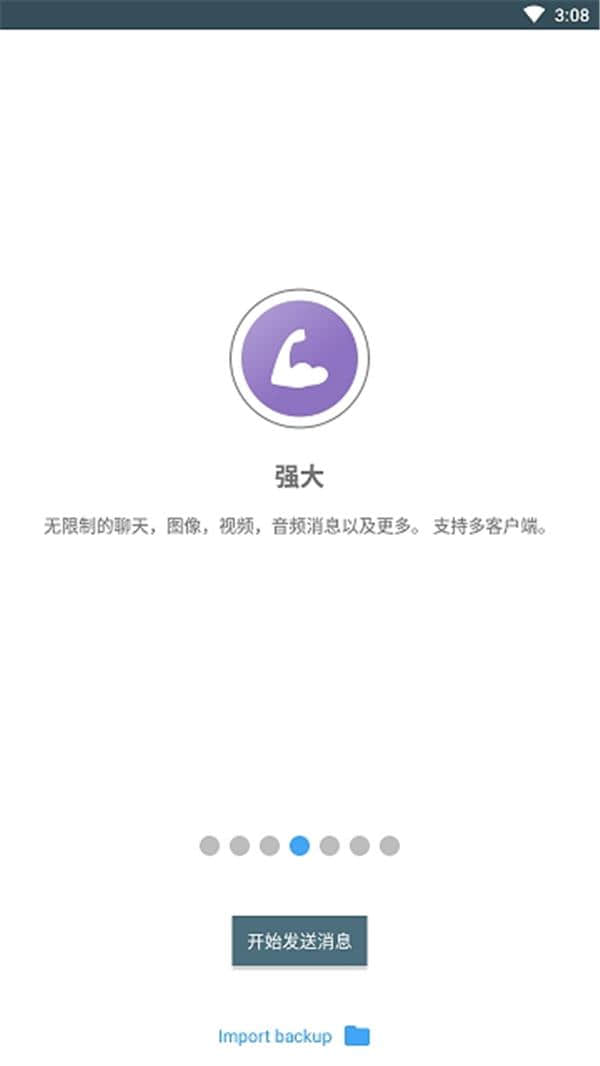The image size is (600, 1066).
Task: Jump to the first intro page dot
Action: (209, 846)
